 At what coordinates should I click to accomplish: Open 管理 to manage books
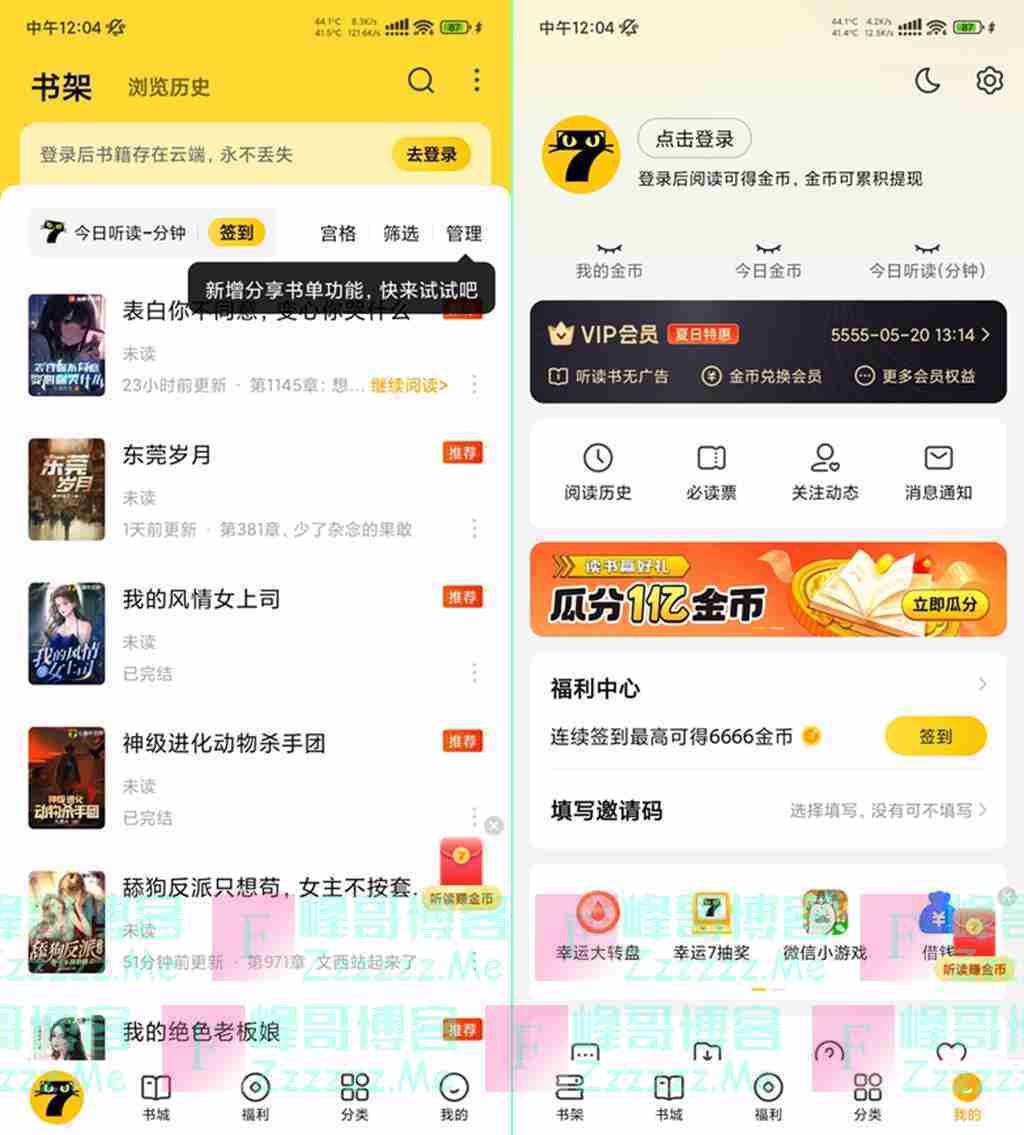(x=464, y=233)
